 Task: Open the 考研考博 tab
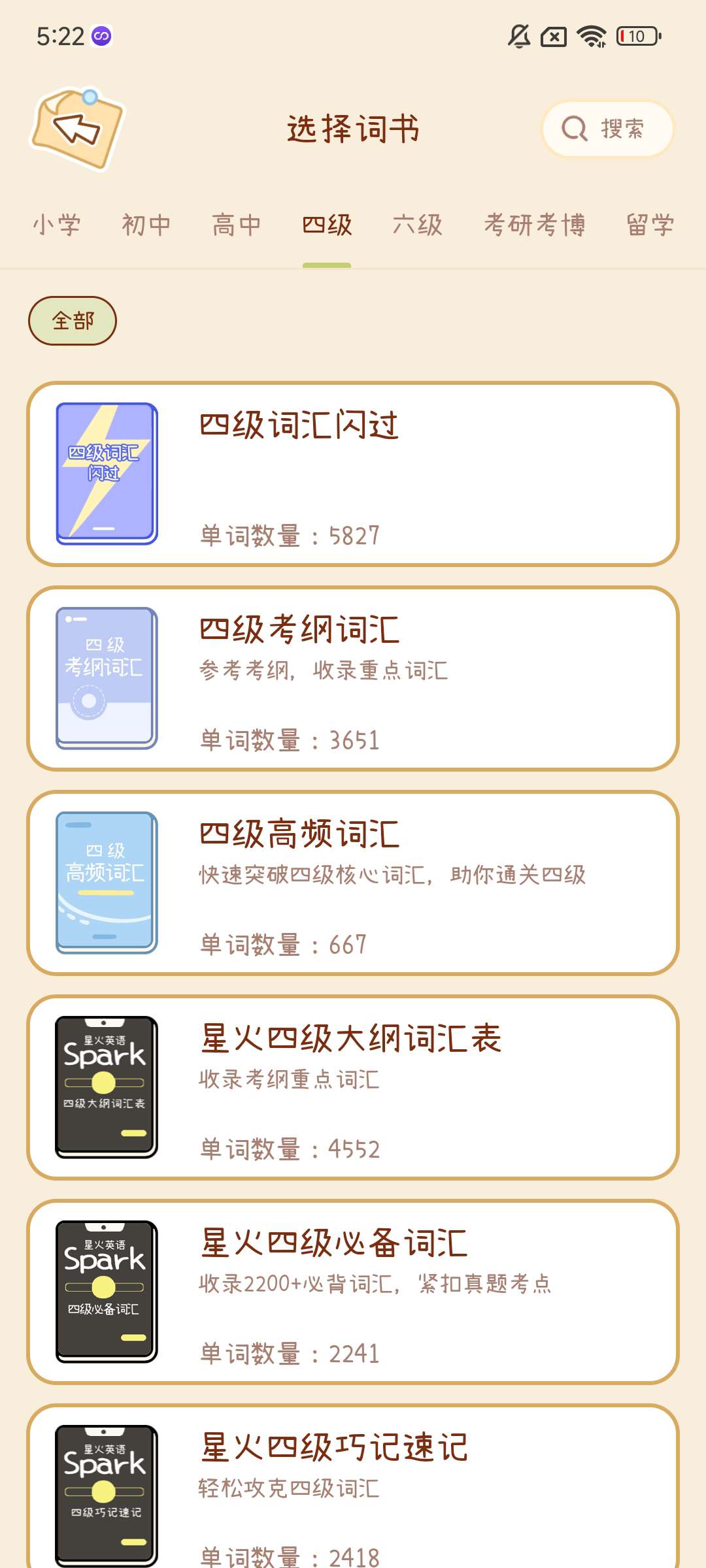click(535, 225)
